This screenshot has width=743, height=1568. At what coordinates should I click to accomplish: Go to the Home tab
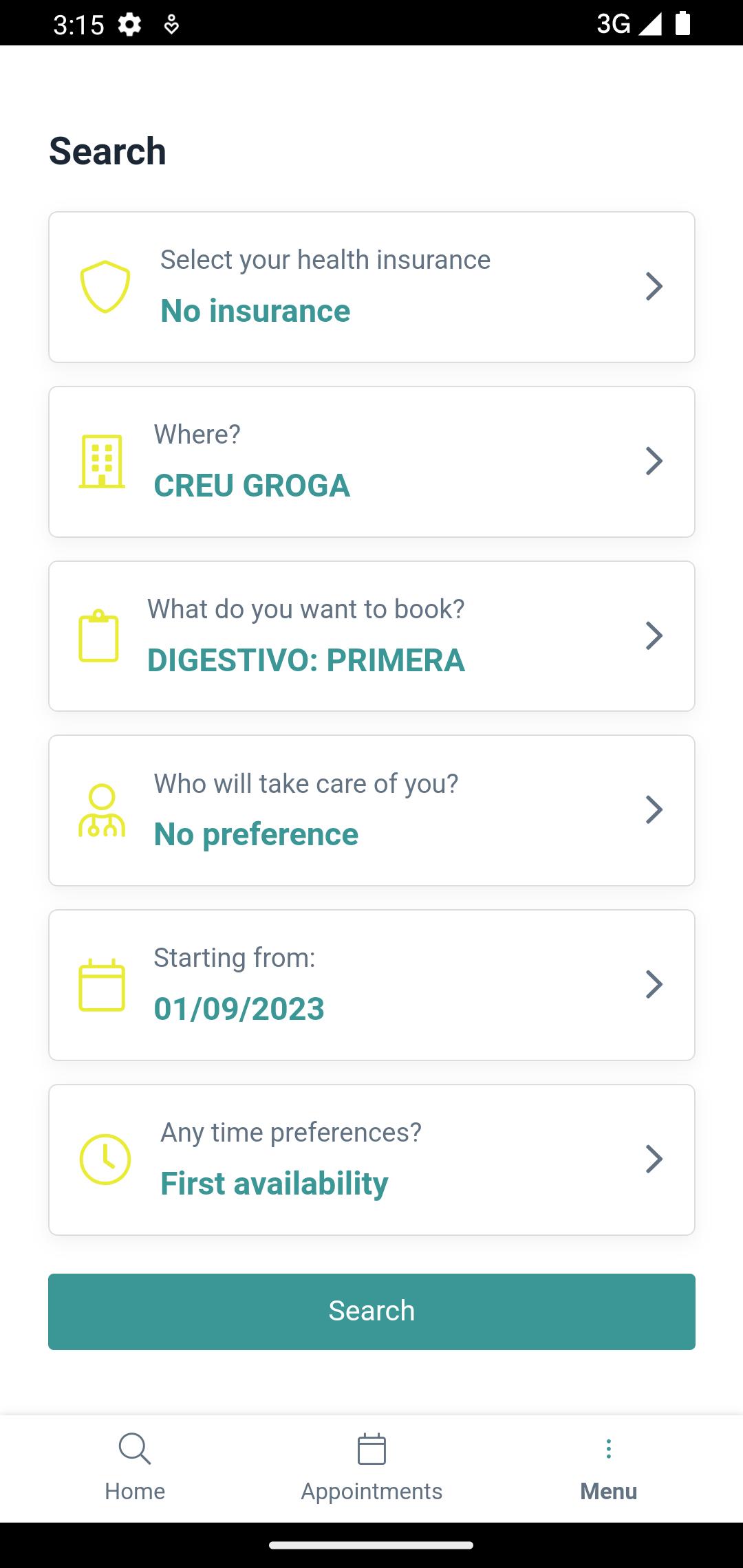(x=135, y=1468)
